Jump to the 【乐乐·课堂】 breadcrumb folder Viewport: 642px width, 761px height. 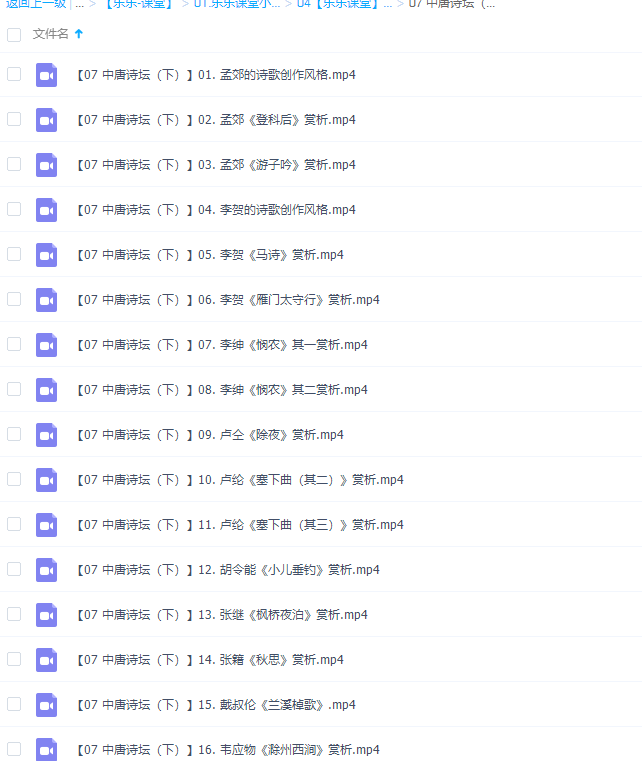click(x=138, y=4)
